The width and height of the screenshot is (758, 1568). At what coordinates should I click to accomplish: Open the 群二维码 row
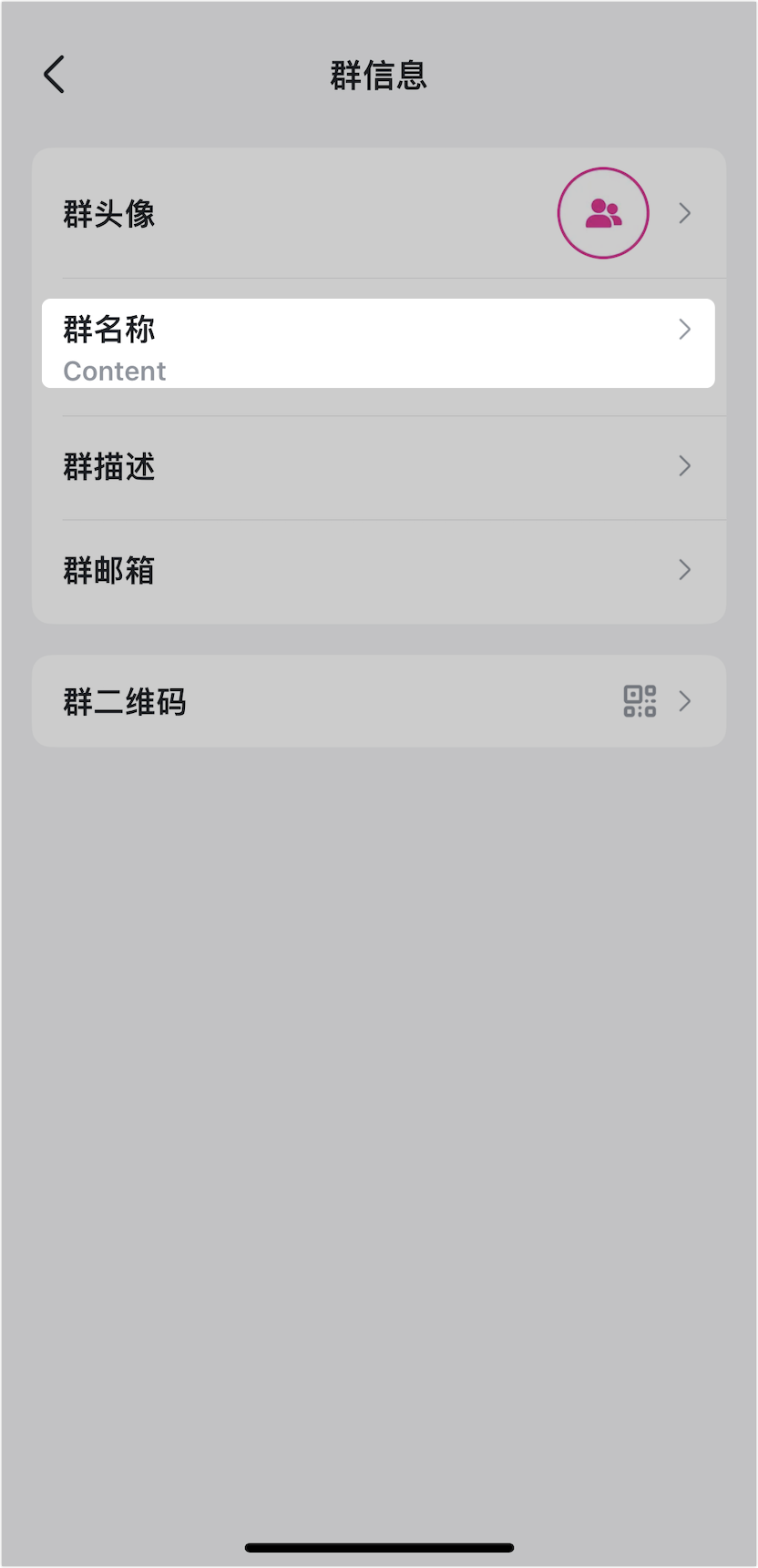pyautogui.click(x=379, y=701)
